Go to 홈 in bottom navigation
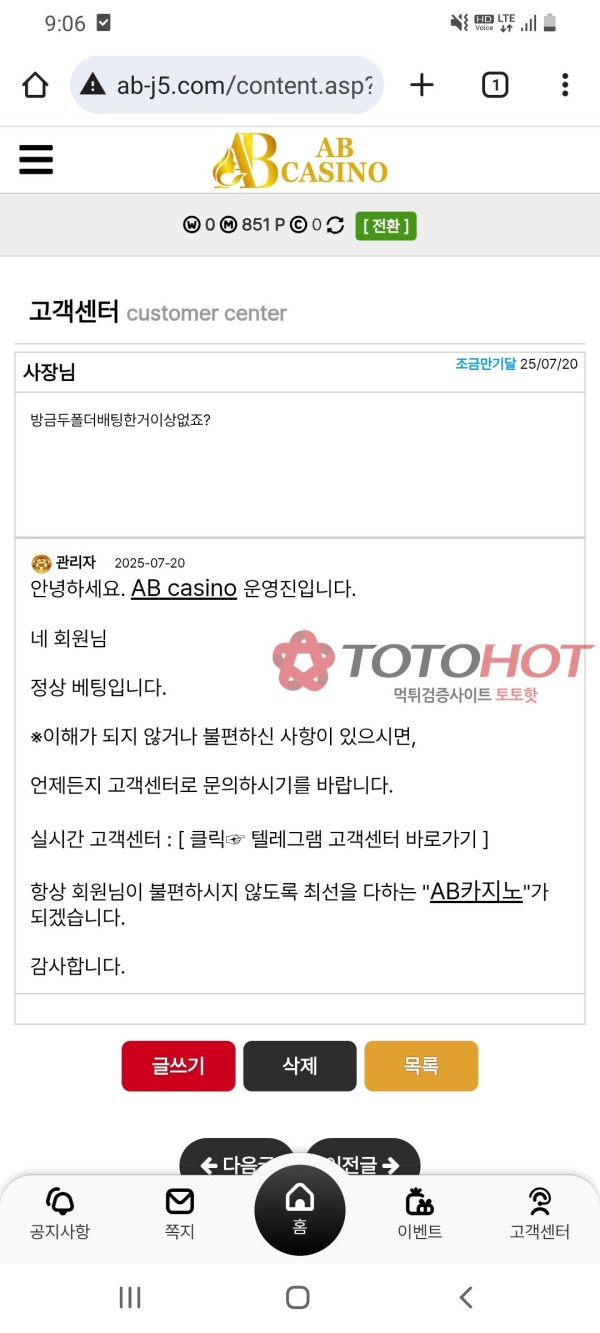600x1333 pixels. coord(300,1210)
